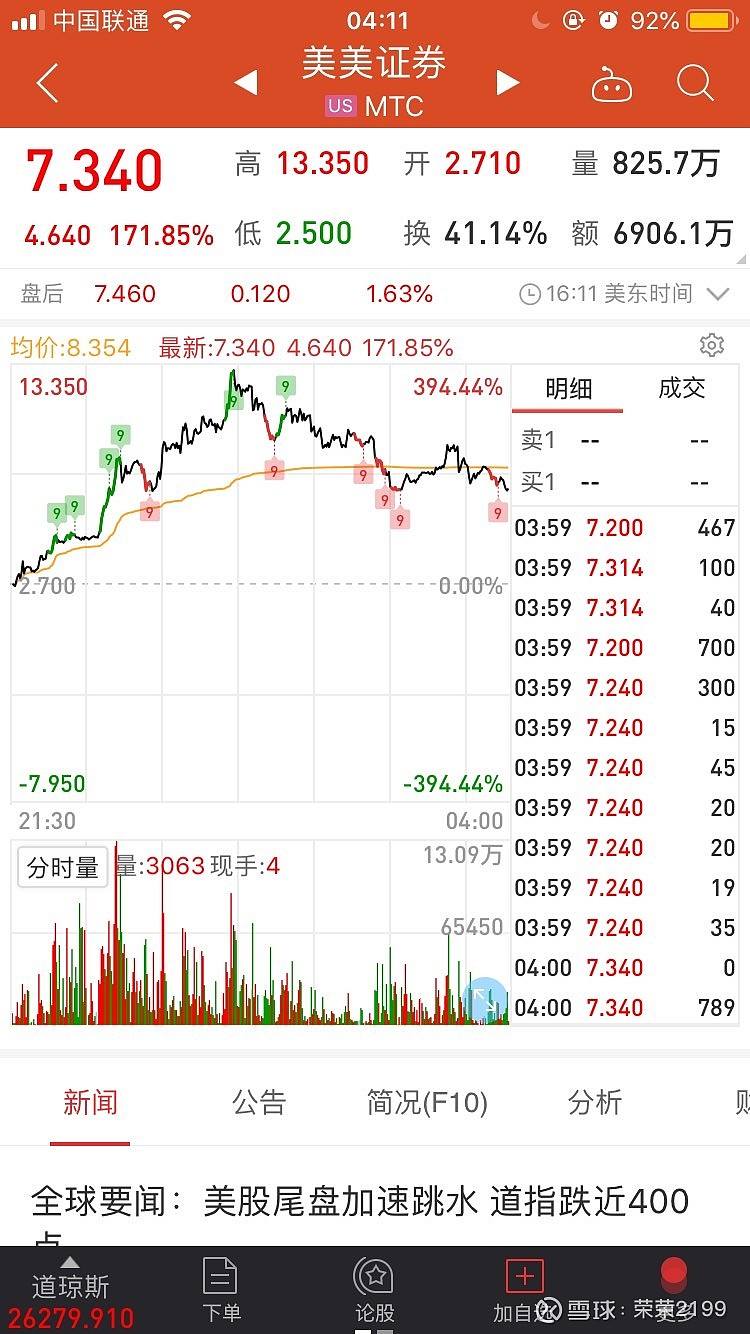
Task: Open stock search magnifier
Action: click(695, 83)
